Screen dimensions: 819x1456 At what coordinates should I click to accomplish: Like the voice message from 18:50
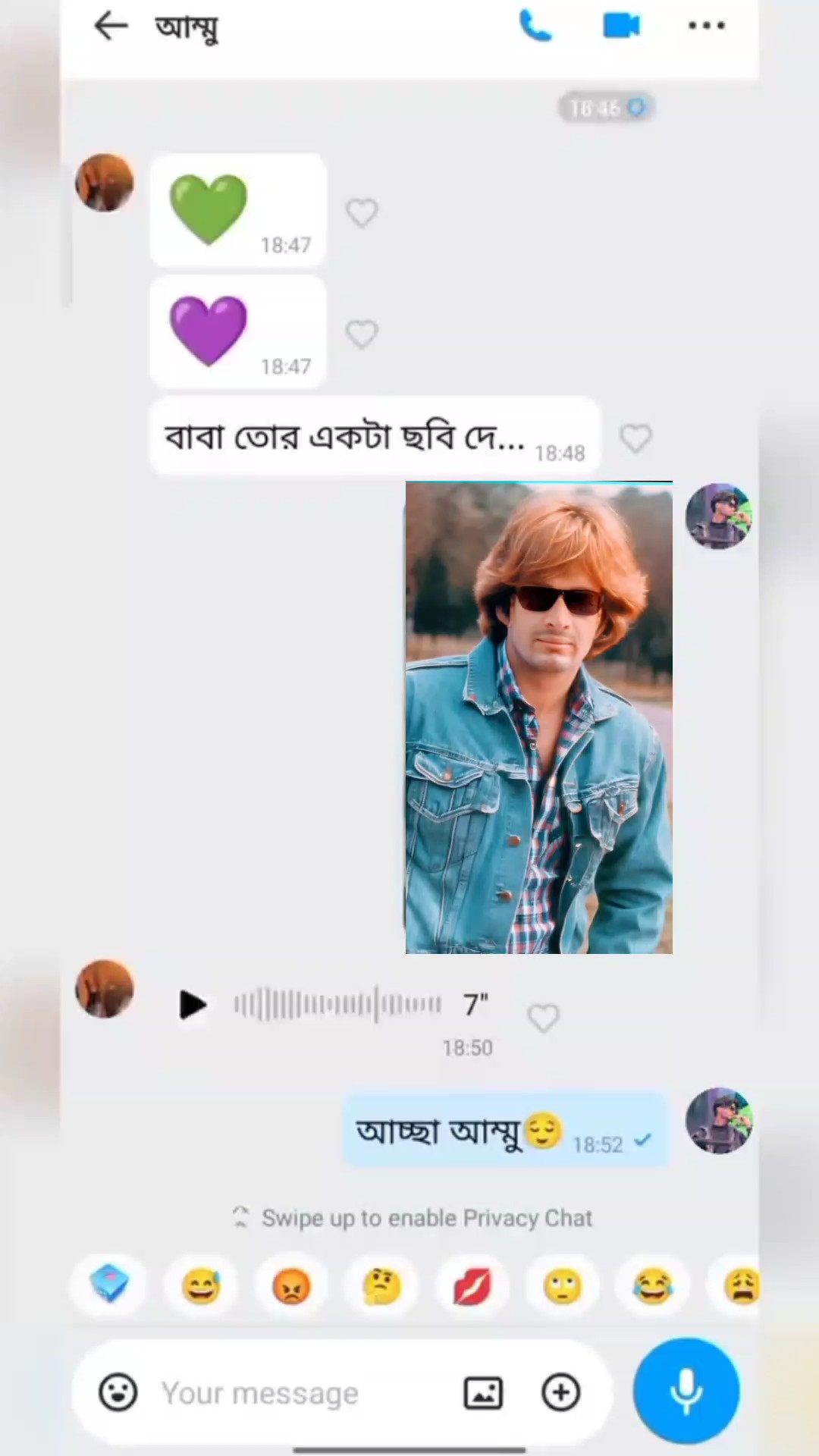(543, 1018)
